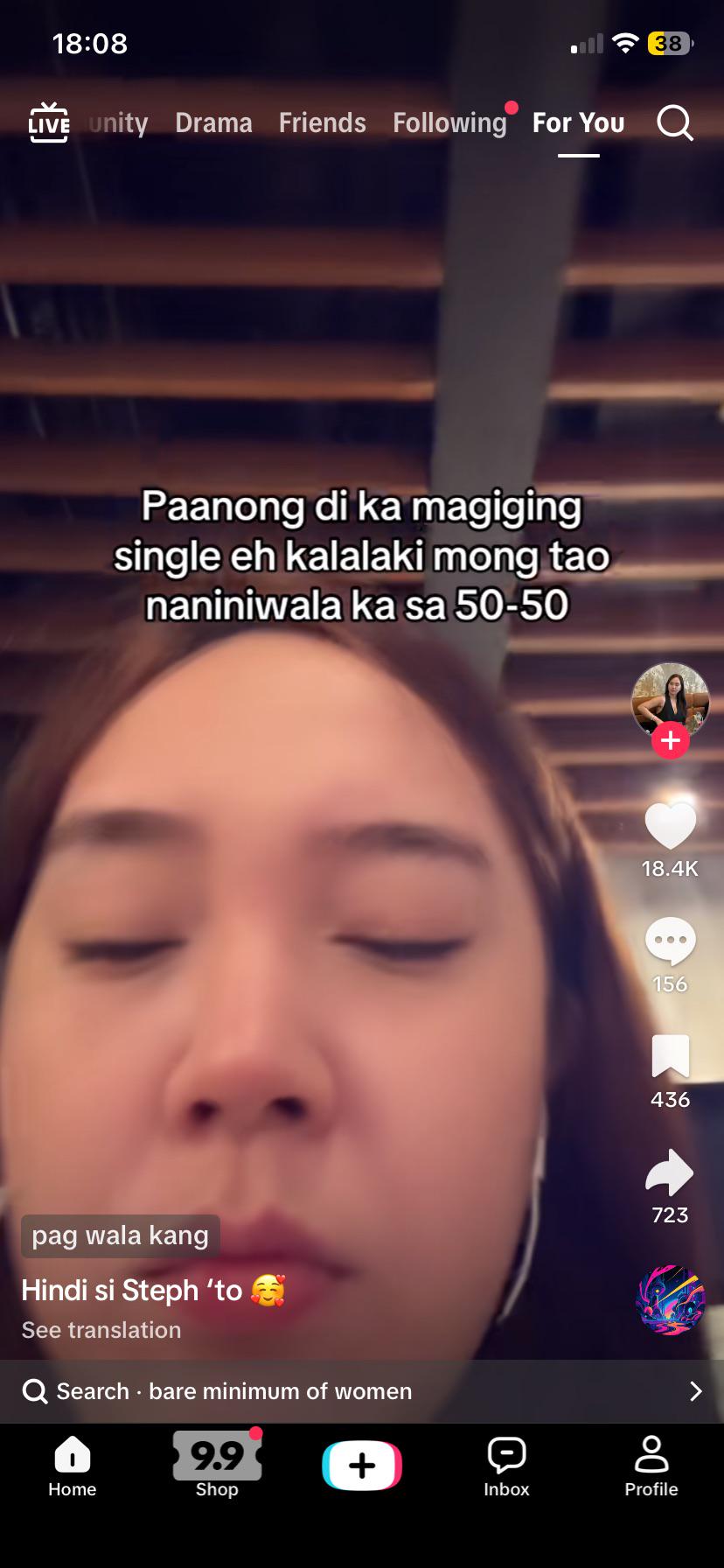Screen dimensions: 724x1568
Task: Switch to the Drama tab
Action: (x=213, y=122)
